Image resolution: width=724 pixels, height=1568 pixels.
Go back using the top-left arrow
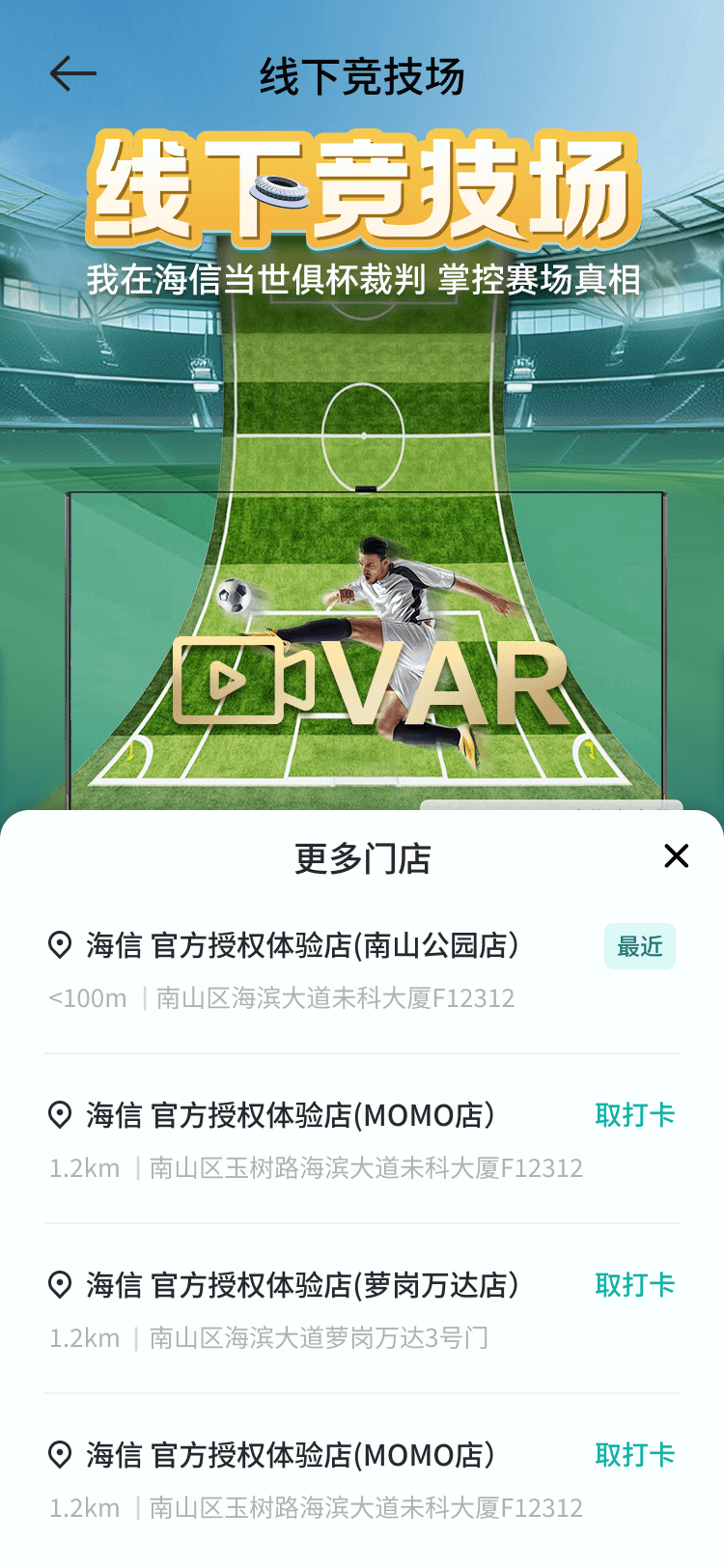[x=73, y=74]
